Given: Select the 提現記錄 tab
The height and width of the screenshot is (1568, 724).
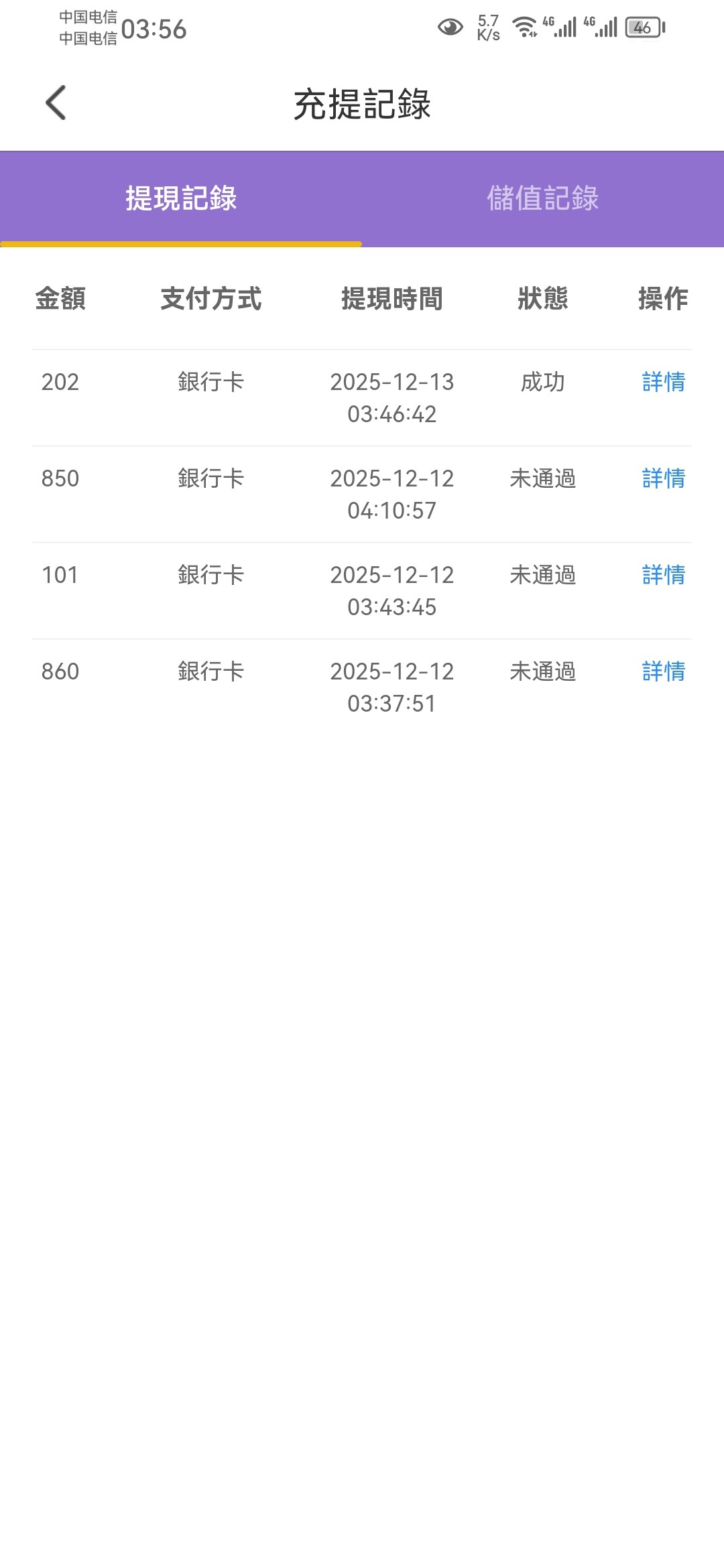Looking at the screenshot, I should (181, 198).
